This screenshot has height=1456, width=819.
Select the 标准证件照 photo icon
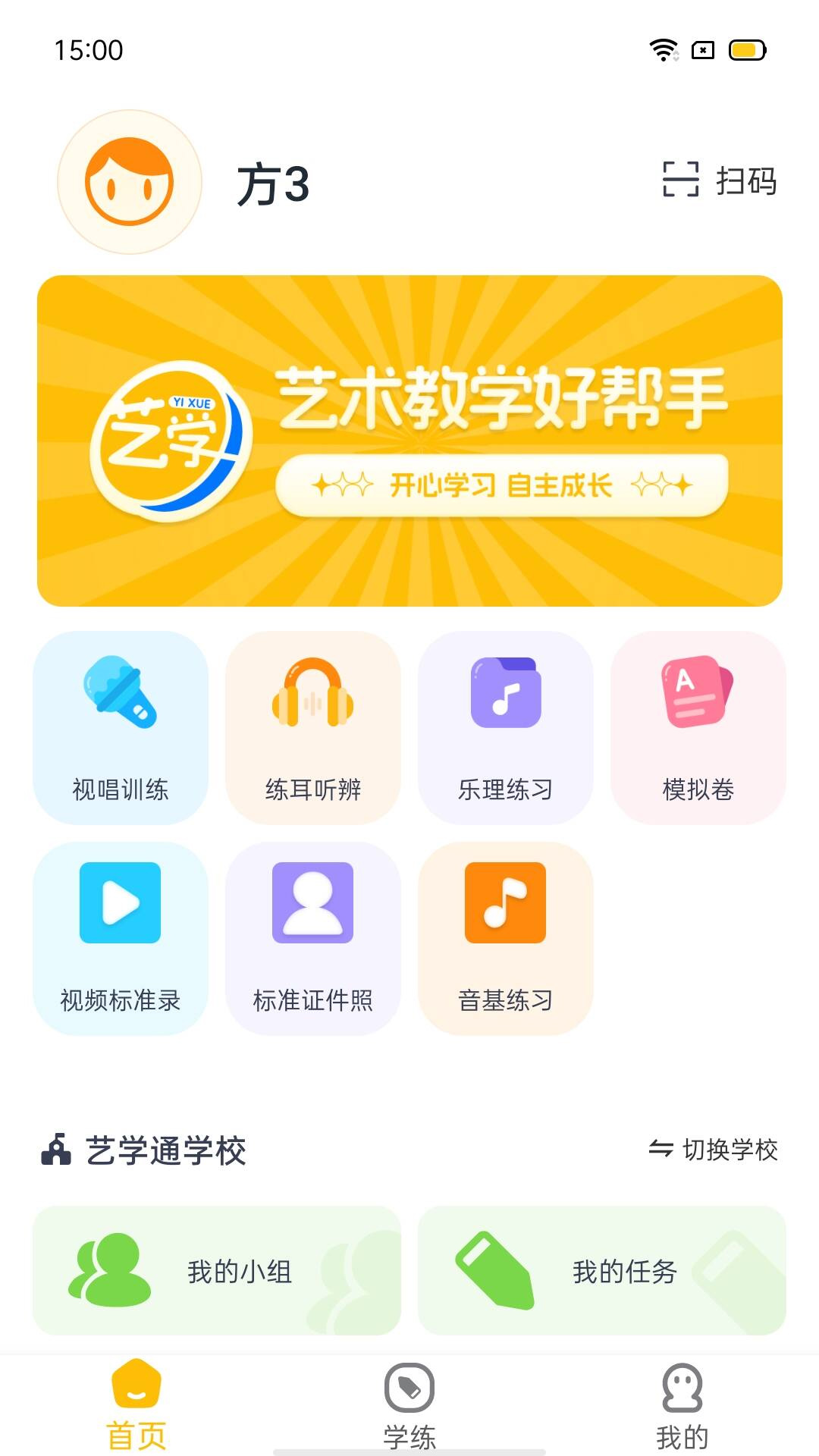point(313,904)
